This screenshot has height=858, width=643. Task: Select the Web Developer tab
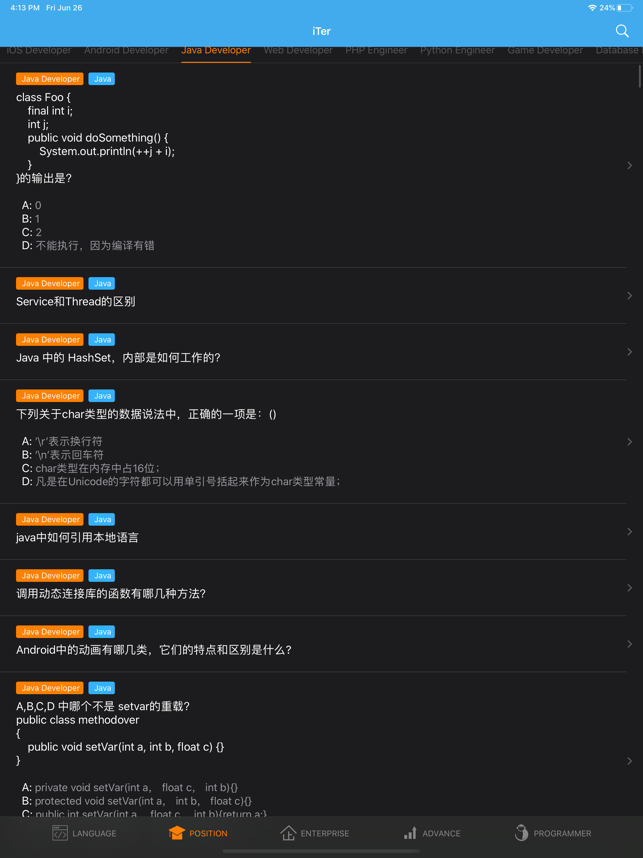coord(298,50)
